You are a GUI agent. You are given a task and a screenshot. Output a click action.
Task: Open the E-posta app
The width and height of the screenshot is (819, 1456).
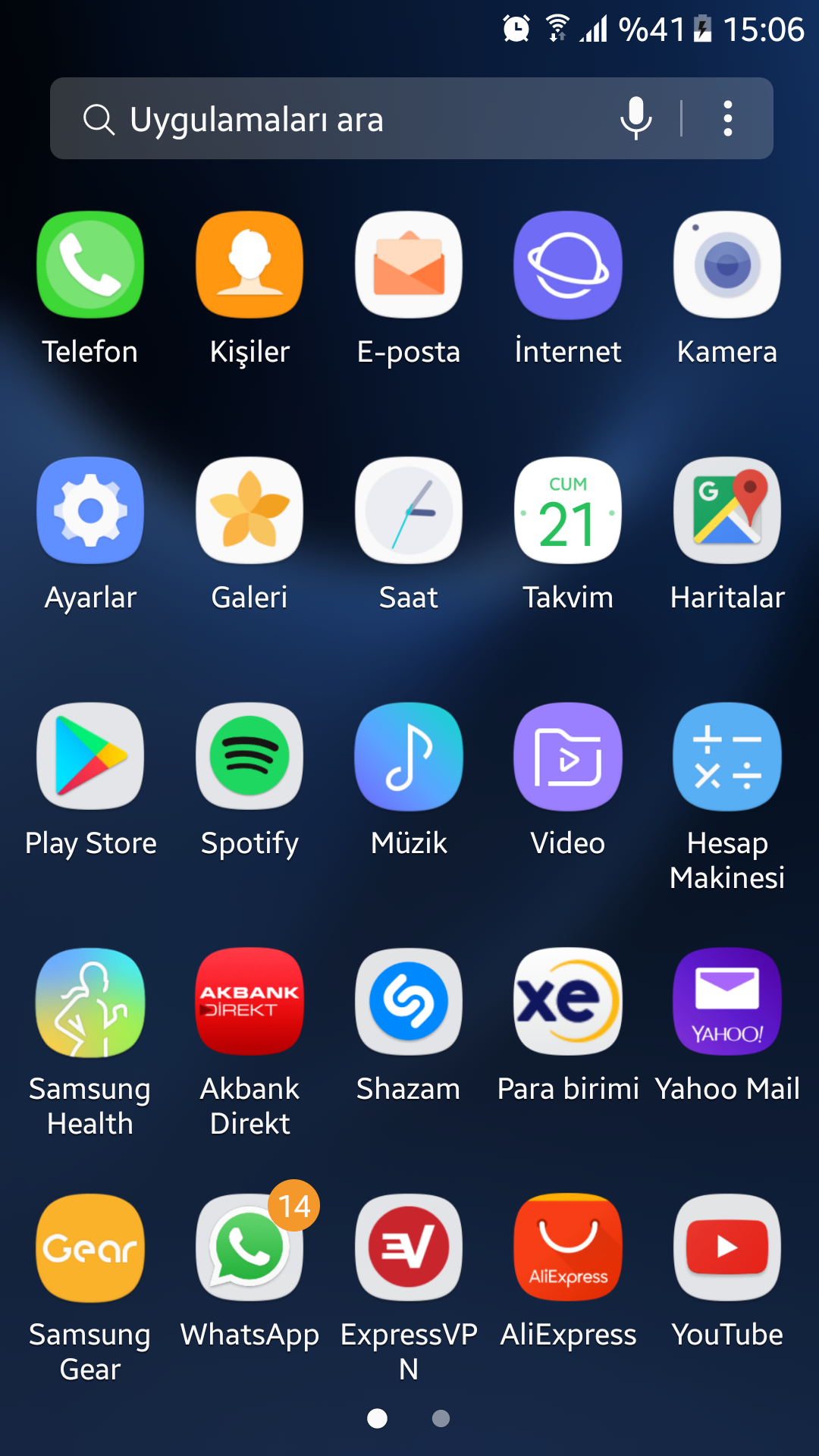(x=409, y=265)
